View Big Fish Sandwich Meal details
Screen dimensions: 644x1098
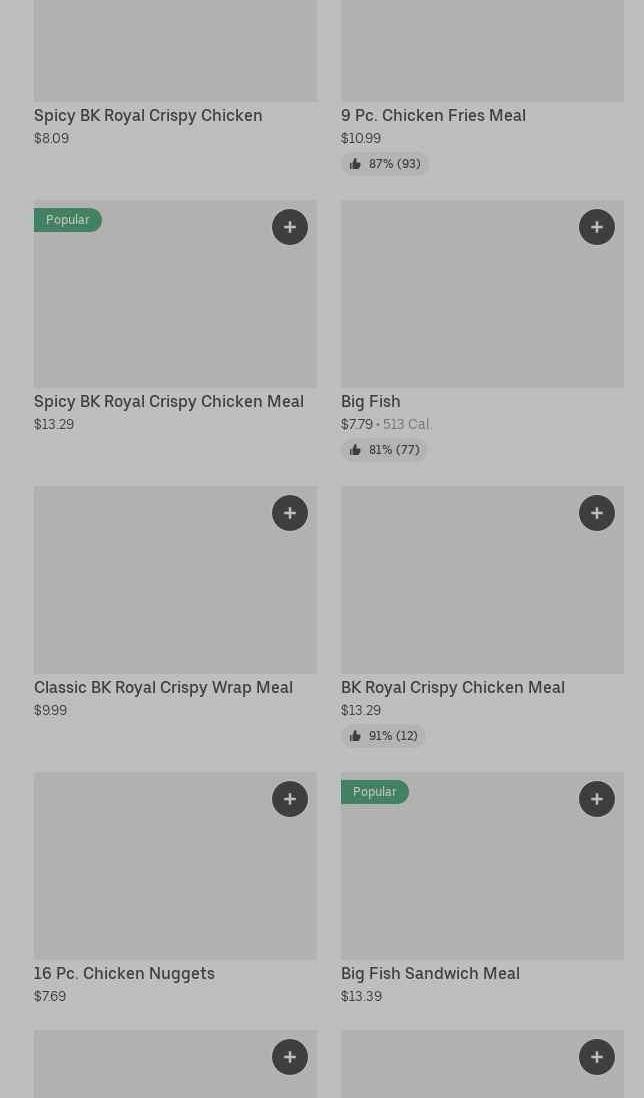430,973
